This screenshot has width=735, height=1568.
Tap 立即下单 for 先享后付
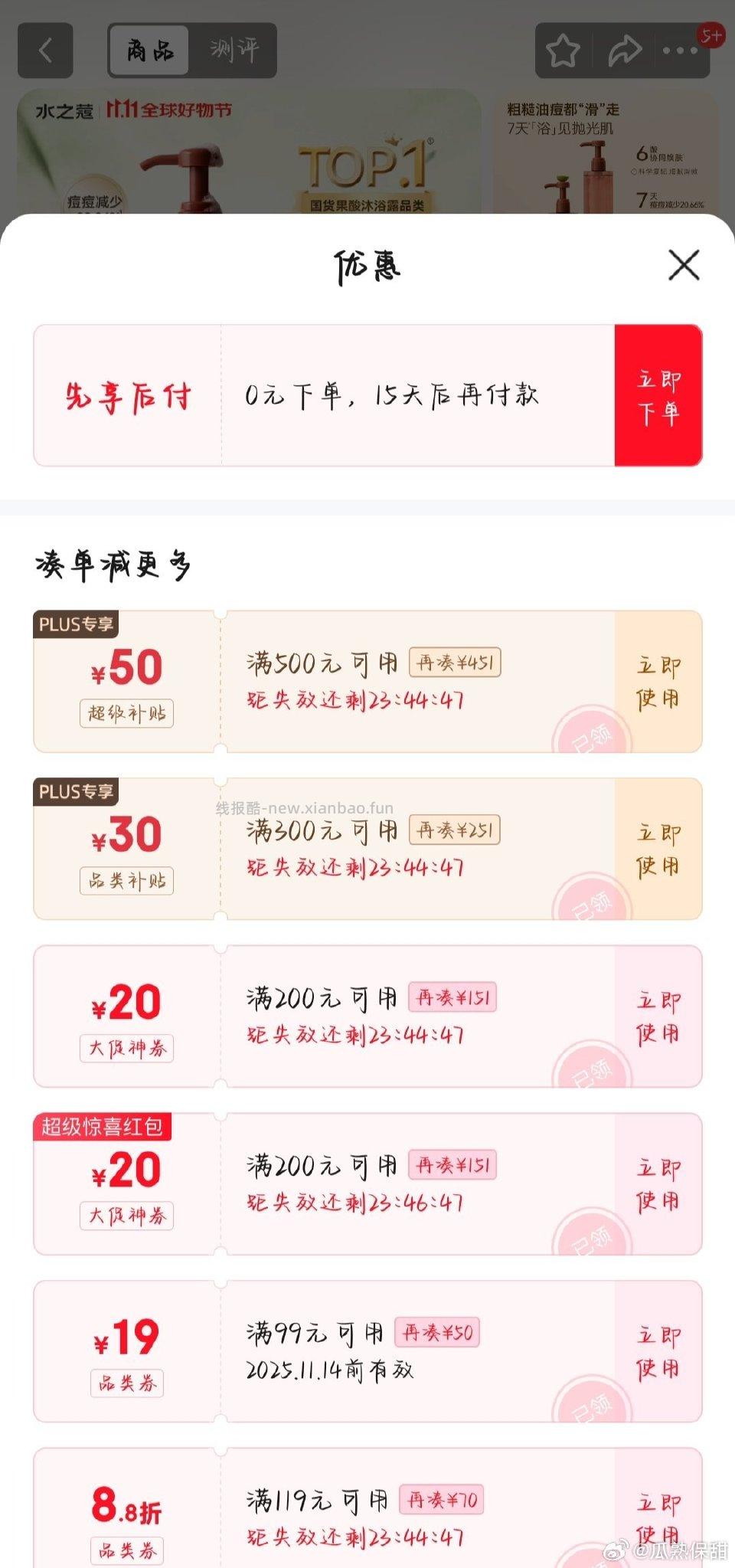pos(659,395)
